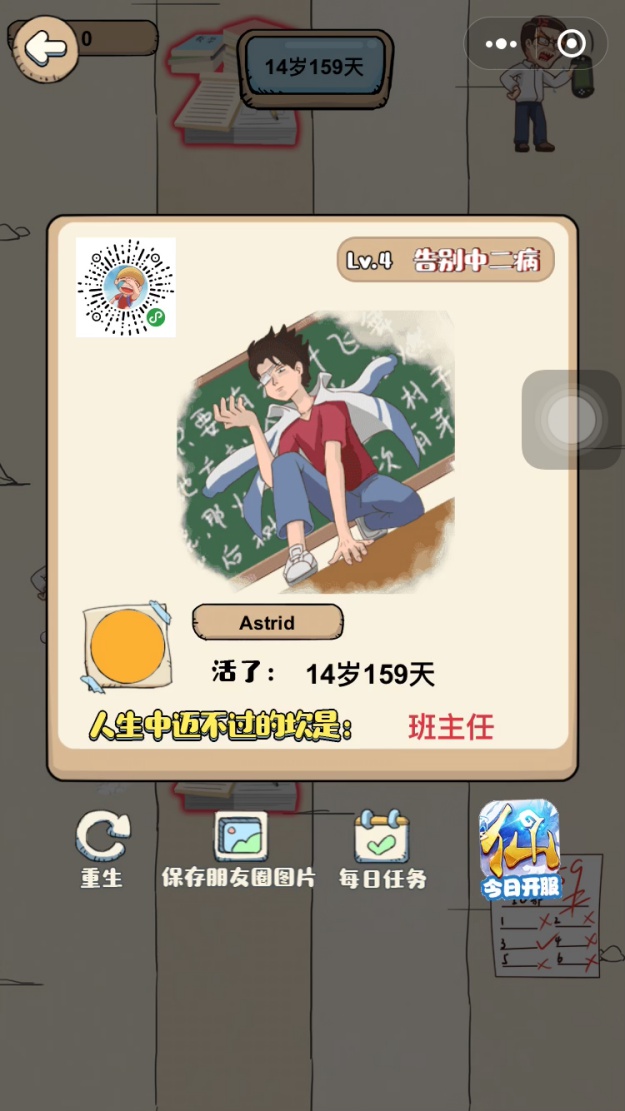Screen dimensions: 625x1111
Task: Open daily tasks (每日任务)
Action: click(x=383, y=849)
